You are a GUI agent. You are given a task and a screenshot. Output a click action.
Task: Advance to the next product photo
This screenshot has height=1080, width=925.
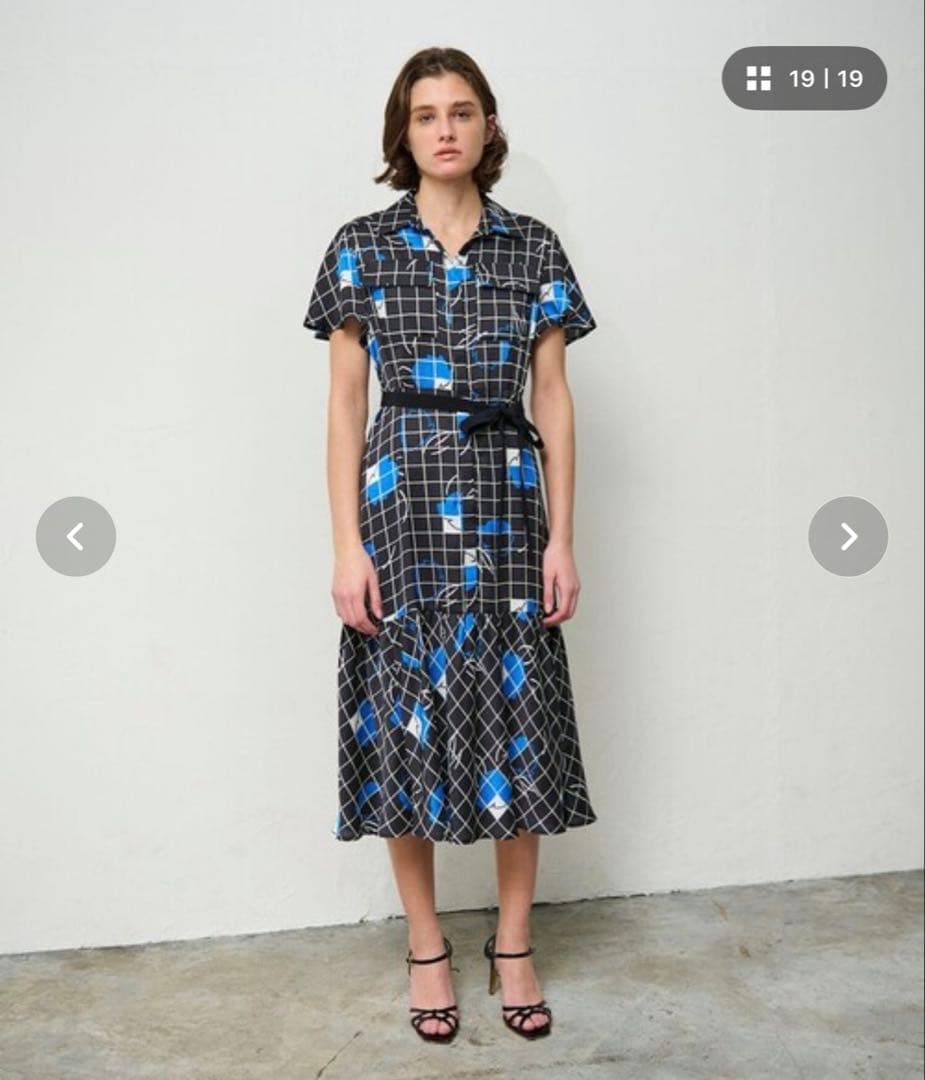tap(848, 537)
